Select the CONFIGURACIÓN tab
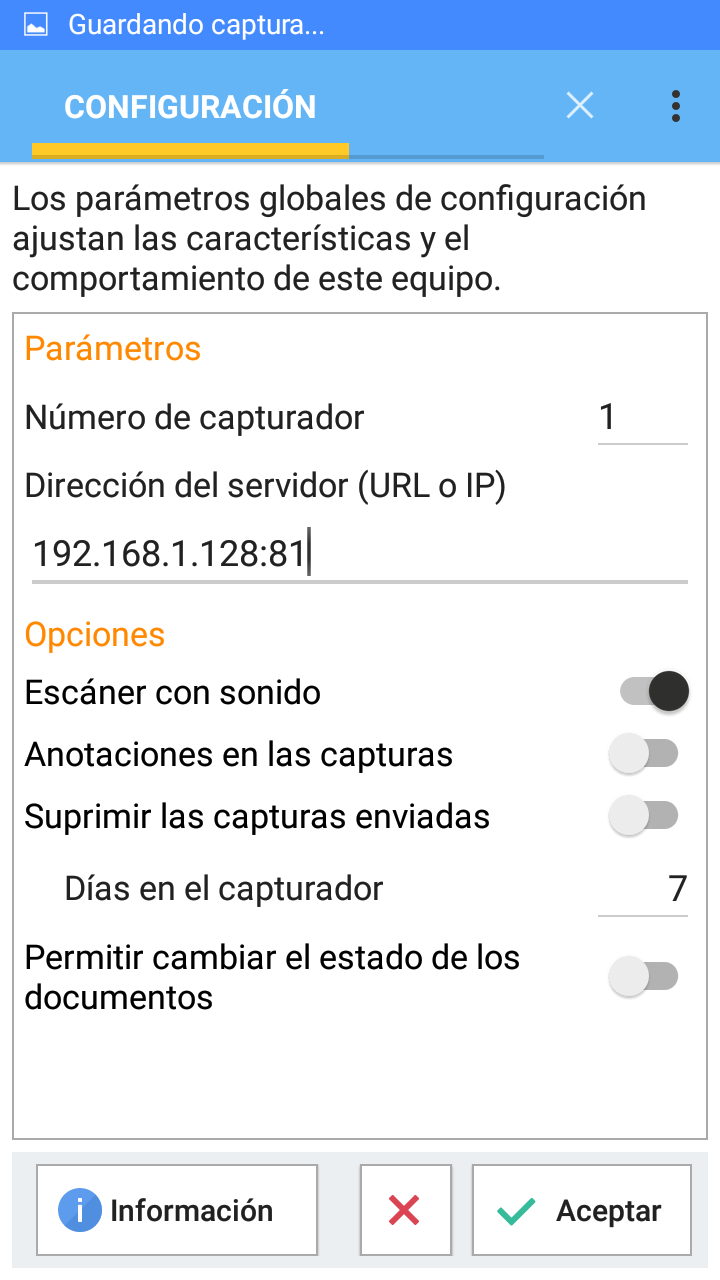Viewport: 720px width, 1280px height. tap(190, 107)
